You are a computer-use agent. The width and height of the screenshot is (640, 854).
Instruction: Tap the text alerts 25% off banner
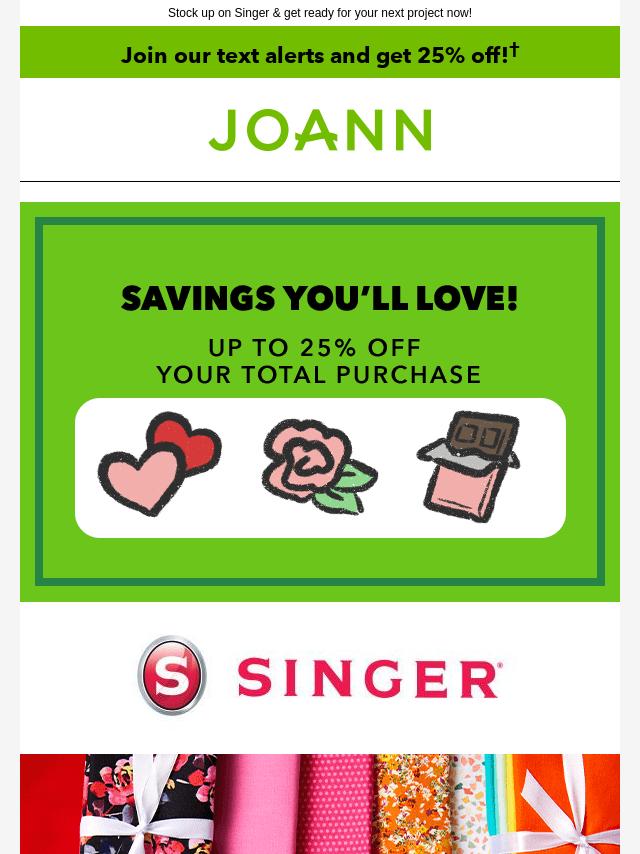[320, 54]
